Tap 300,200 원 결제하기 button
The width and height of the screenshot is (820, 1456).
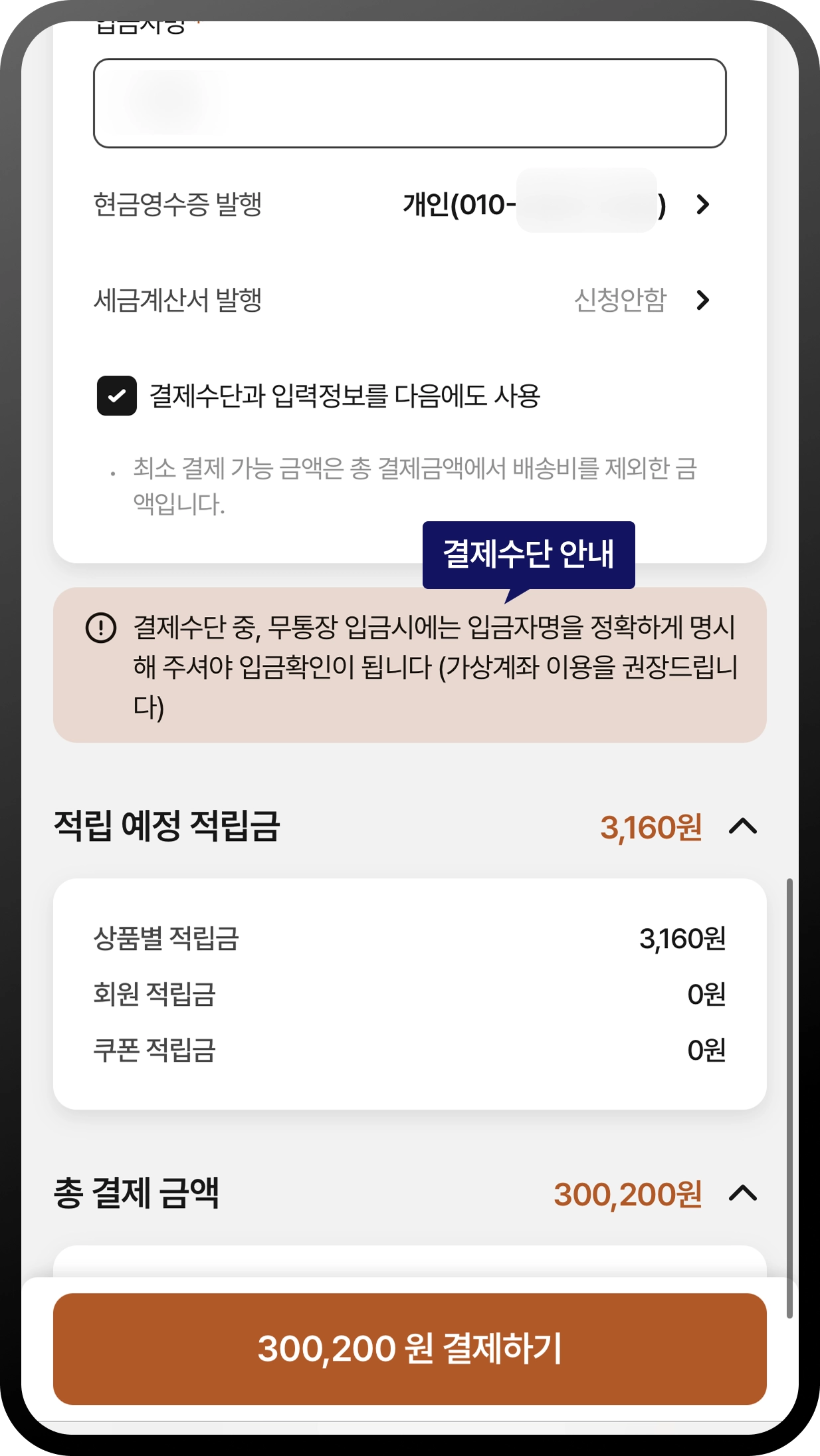pos(409,1348)
